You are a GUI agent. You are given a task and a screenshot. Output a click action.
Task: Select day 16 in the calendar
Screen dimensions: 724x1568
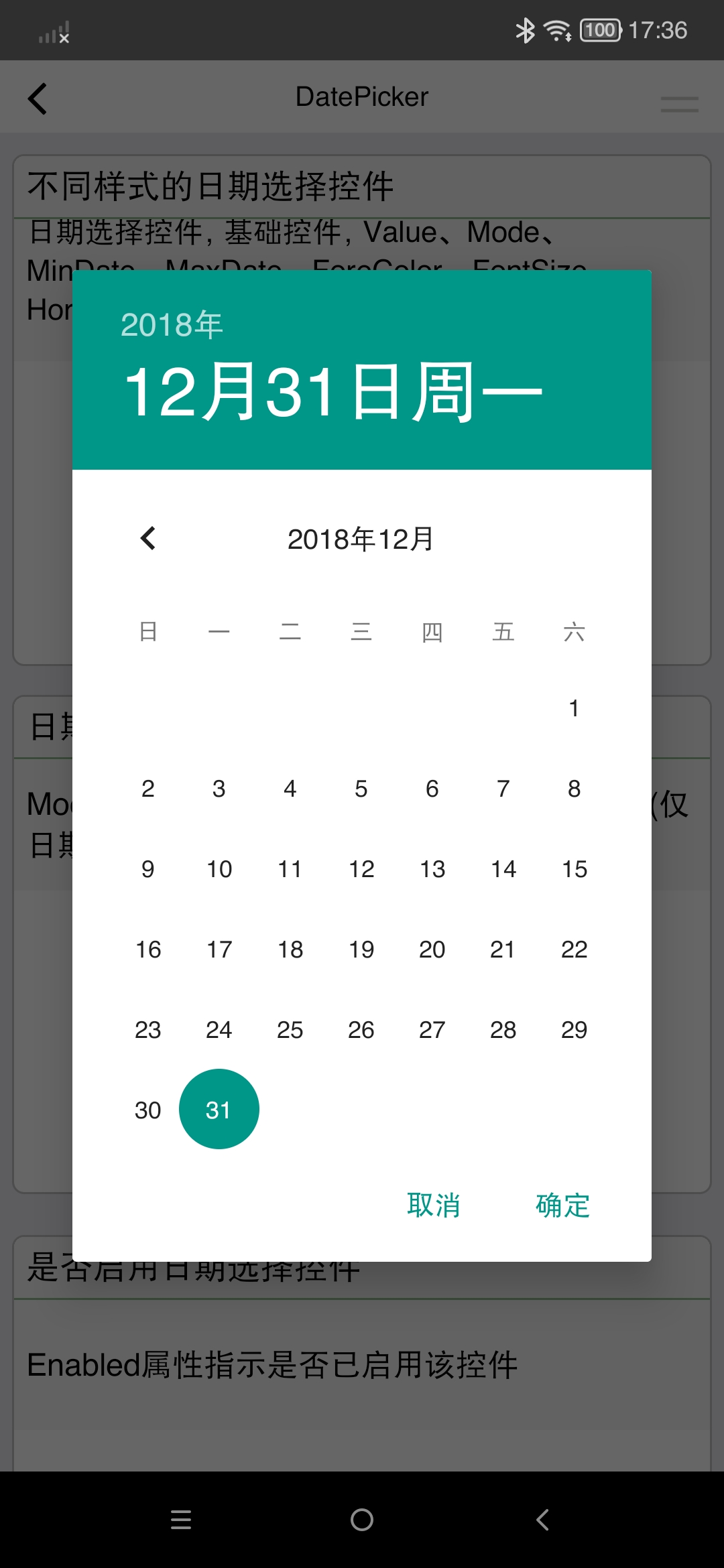[x=148, y=950]
